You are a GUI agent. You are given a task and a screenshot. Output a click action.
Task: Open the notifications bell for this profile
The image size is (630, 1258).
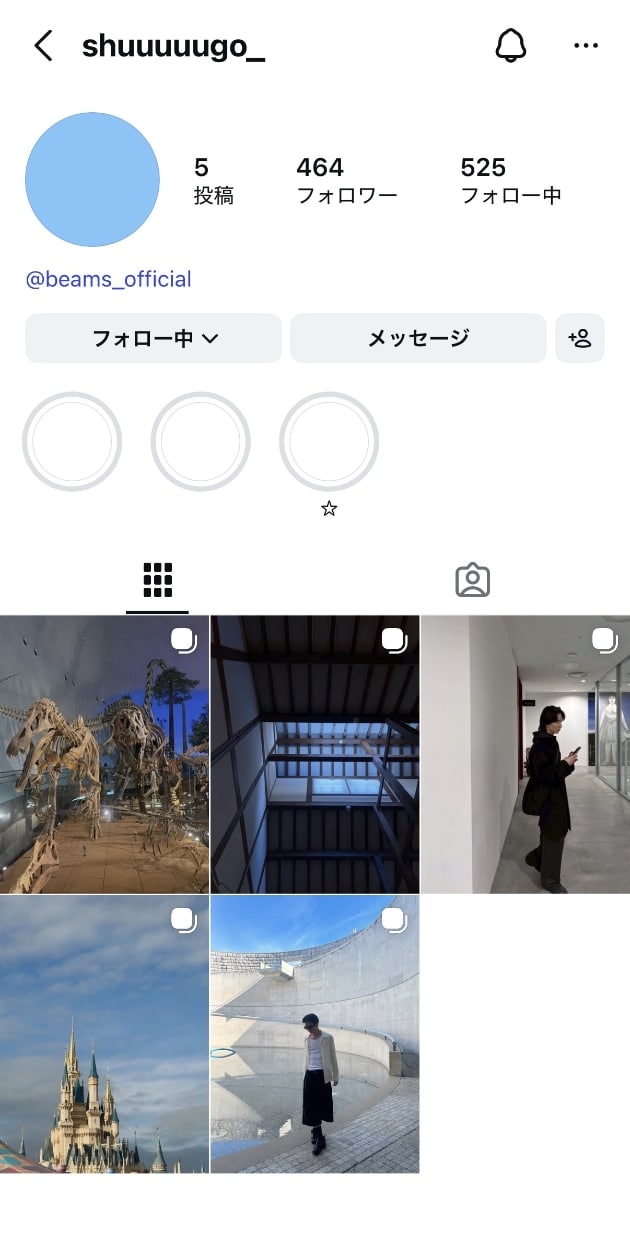click(x=511, y=46)
